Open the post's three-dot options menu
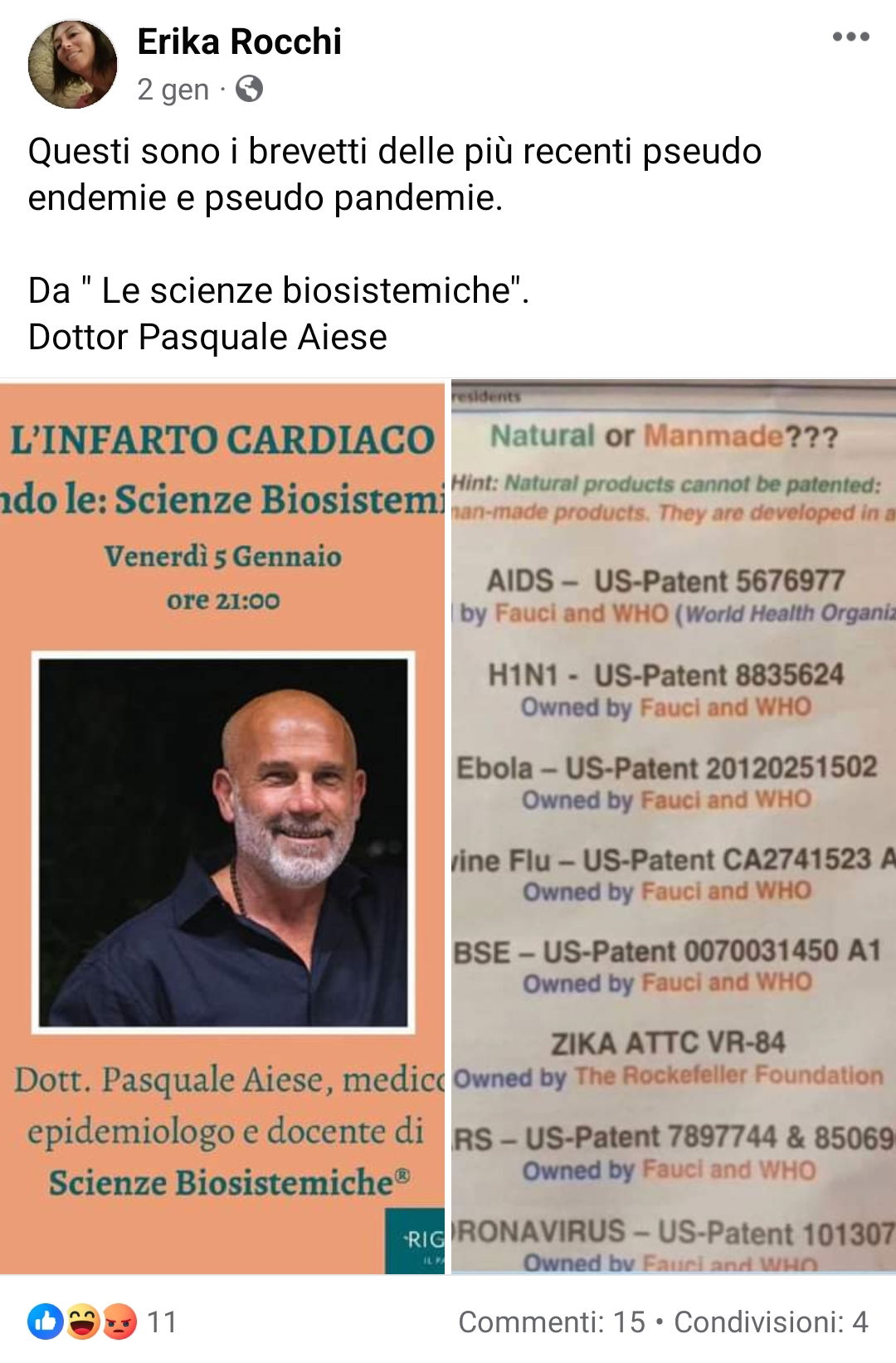The width and height of the screenshot is (896, 1363). tap(850, 37)
